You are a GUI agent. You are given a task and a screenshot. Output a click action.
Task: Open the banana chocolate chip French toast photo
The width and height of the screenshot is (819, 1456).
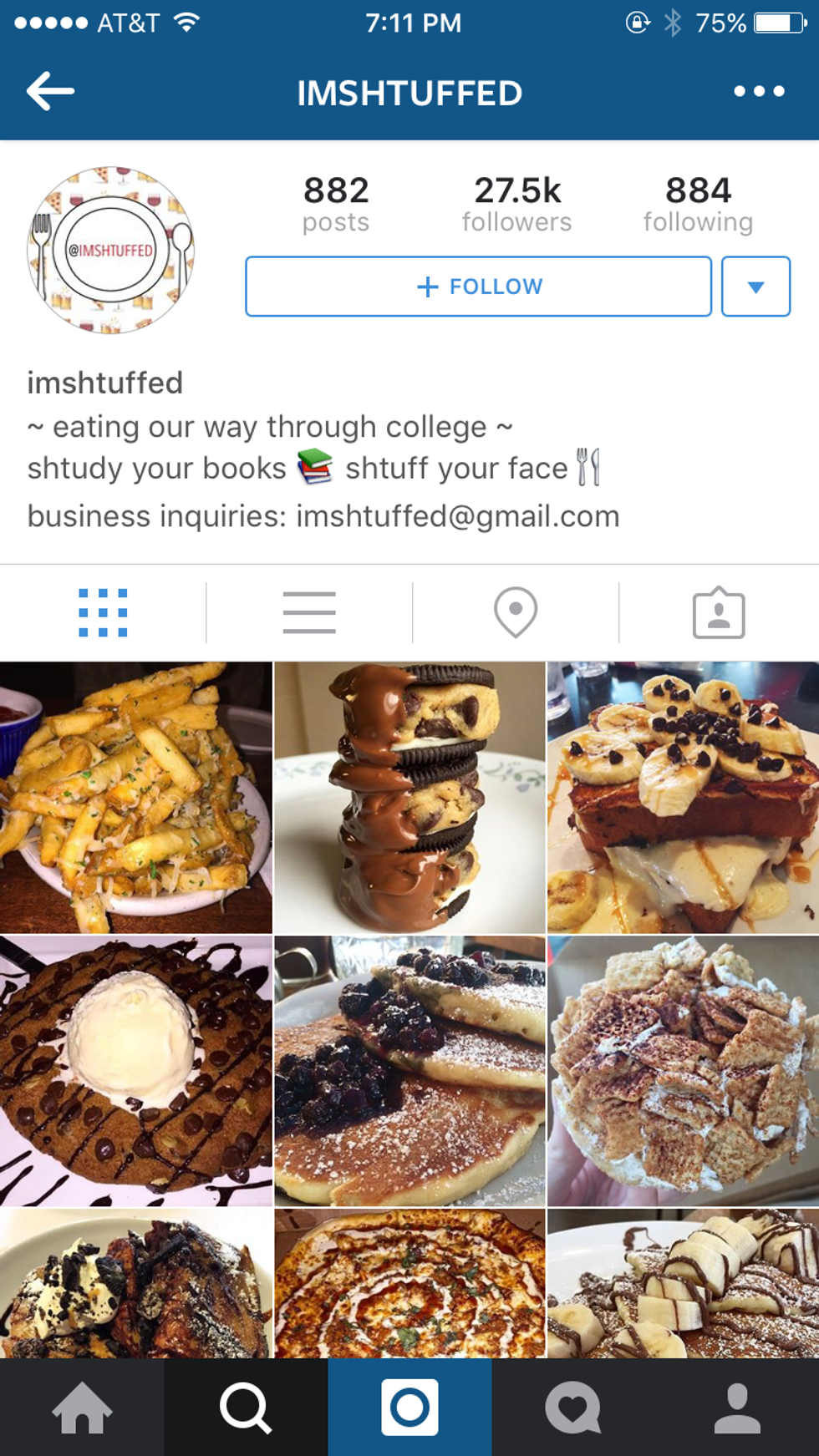[x=683, y=797]
